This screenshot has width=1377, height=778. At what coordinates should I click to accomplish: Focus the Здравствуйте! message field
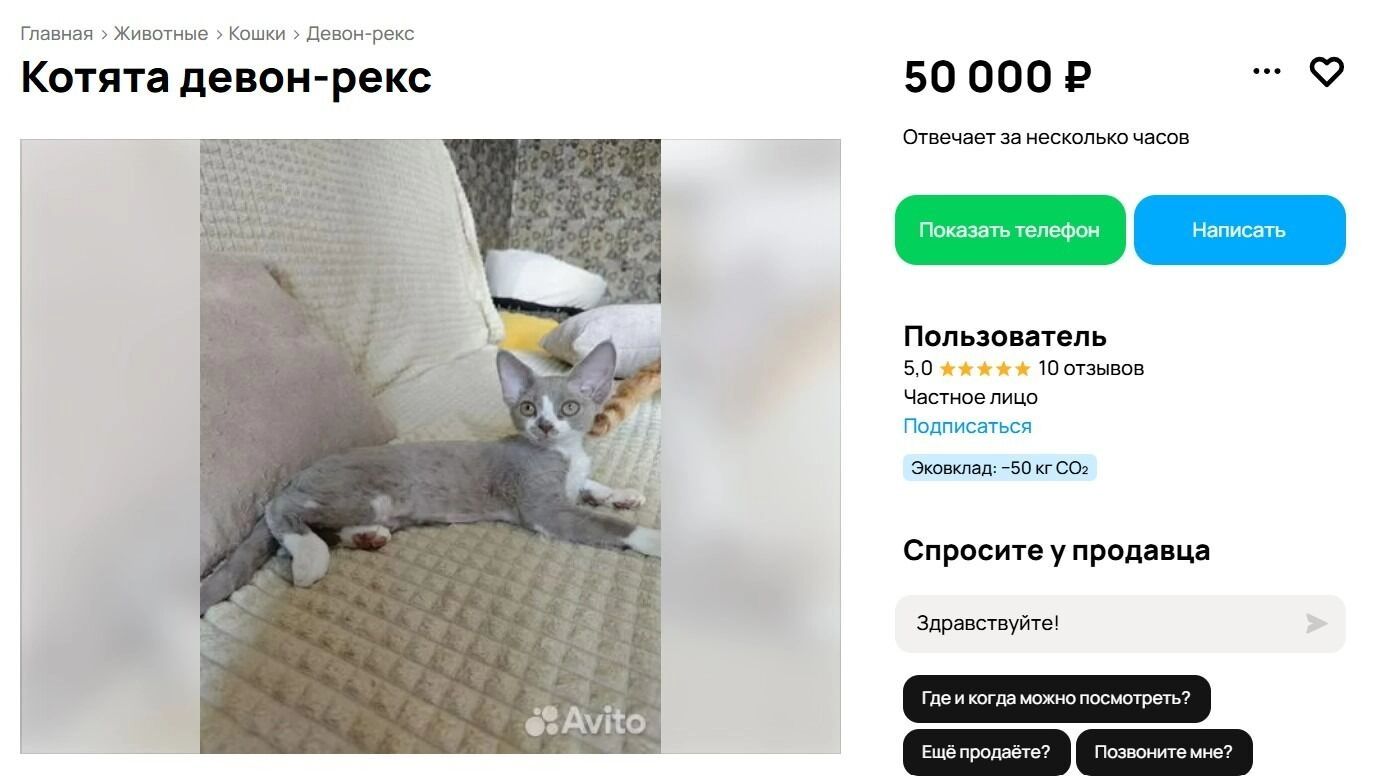pos(1095,624)
